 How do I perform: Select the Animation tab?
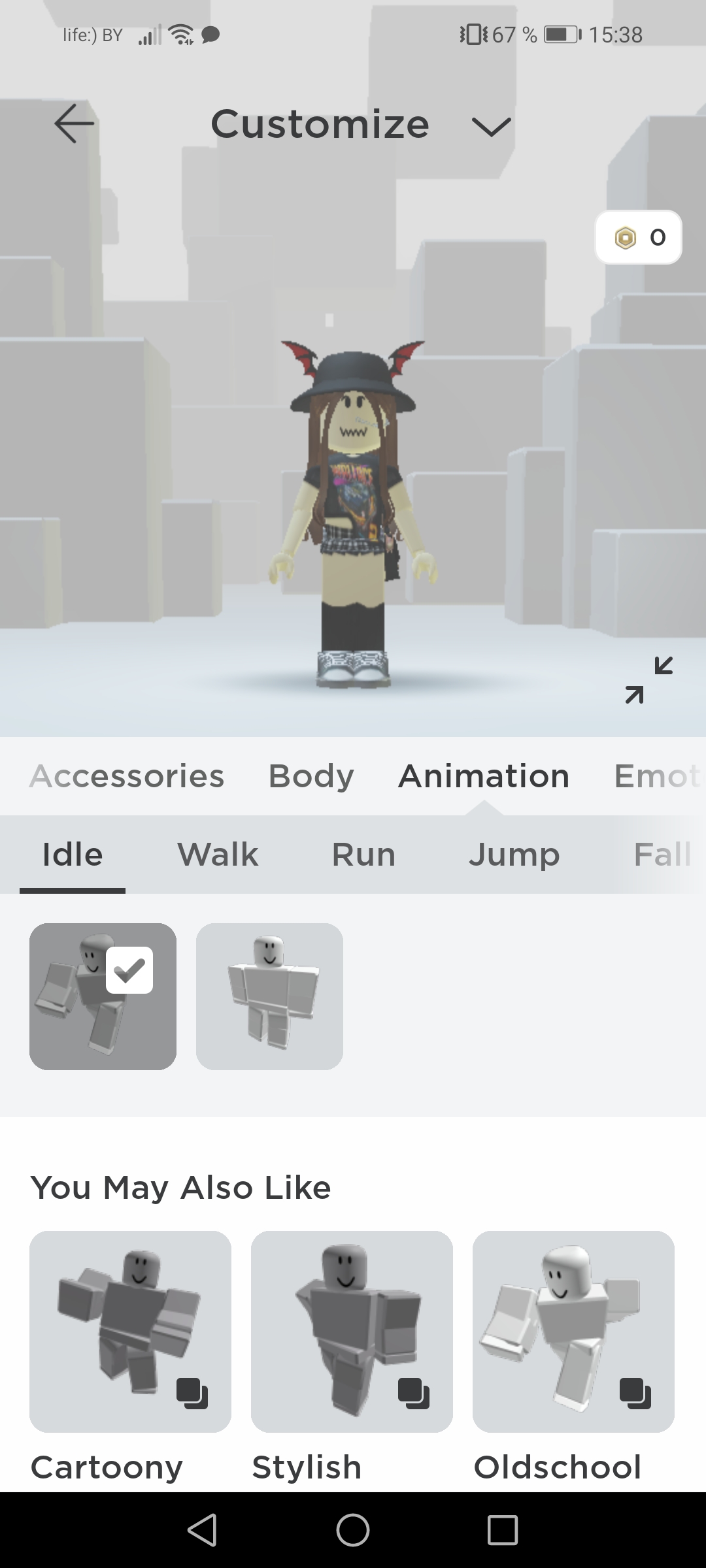(x=484, y=776)
